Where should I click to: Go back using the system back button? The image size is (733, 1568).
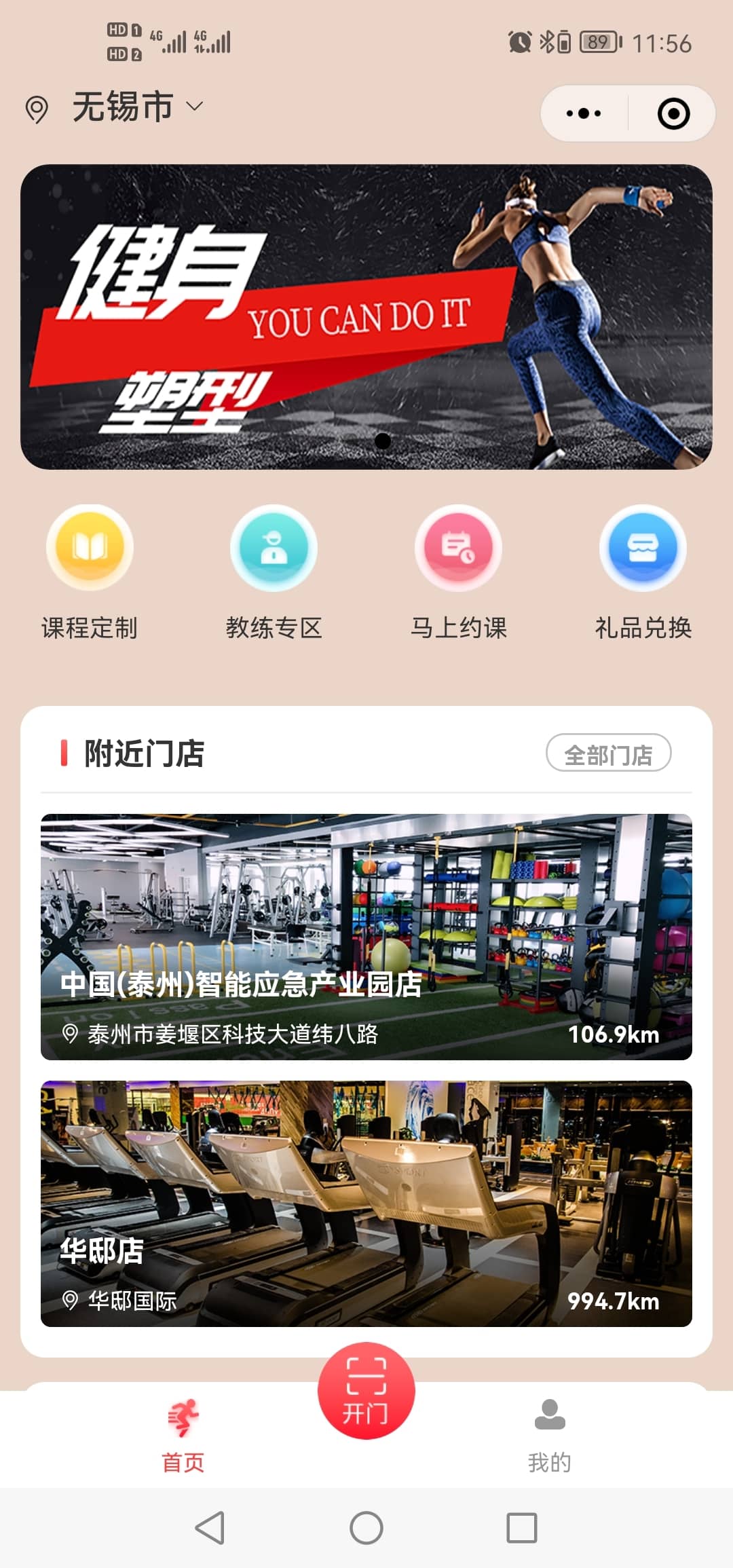[210, 1528]
